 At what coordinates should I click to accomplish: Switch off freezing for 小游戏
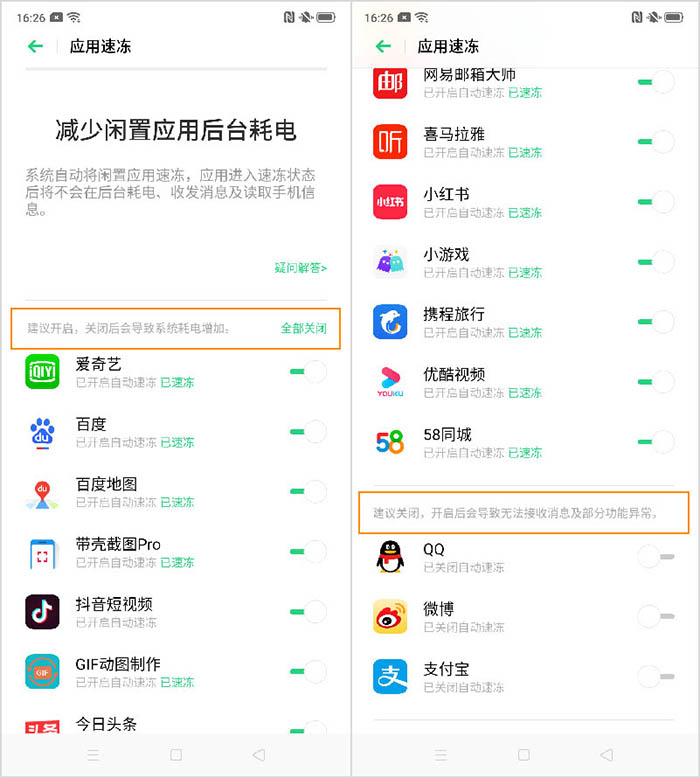[x=656, y=262]
